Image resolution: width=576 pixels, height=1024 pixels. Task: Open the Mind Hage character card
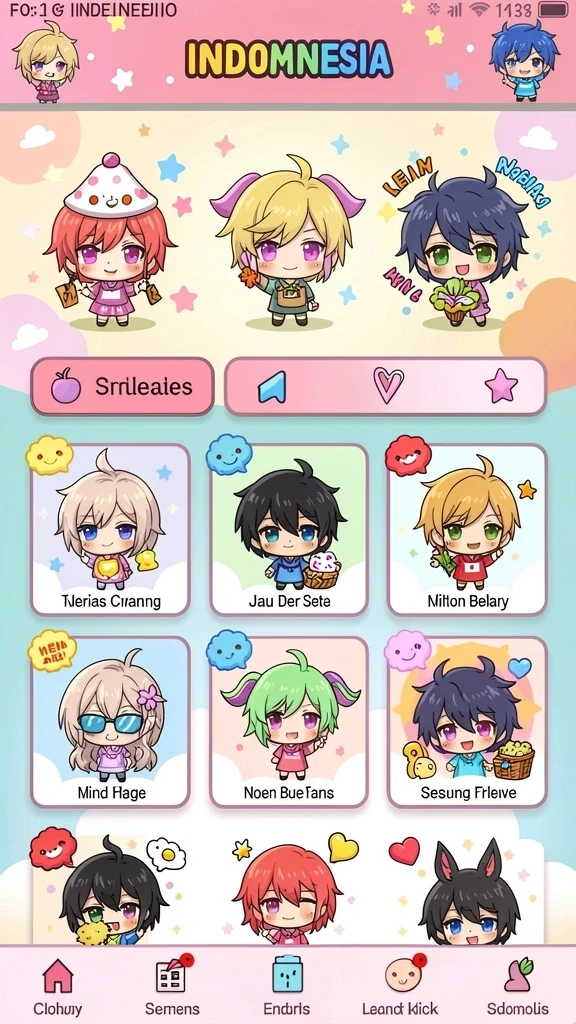coord(110,722)
